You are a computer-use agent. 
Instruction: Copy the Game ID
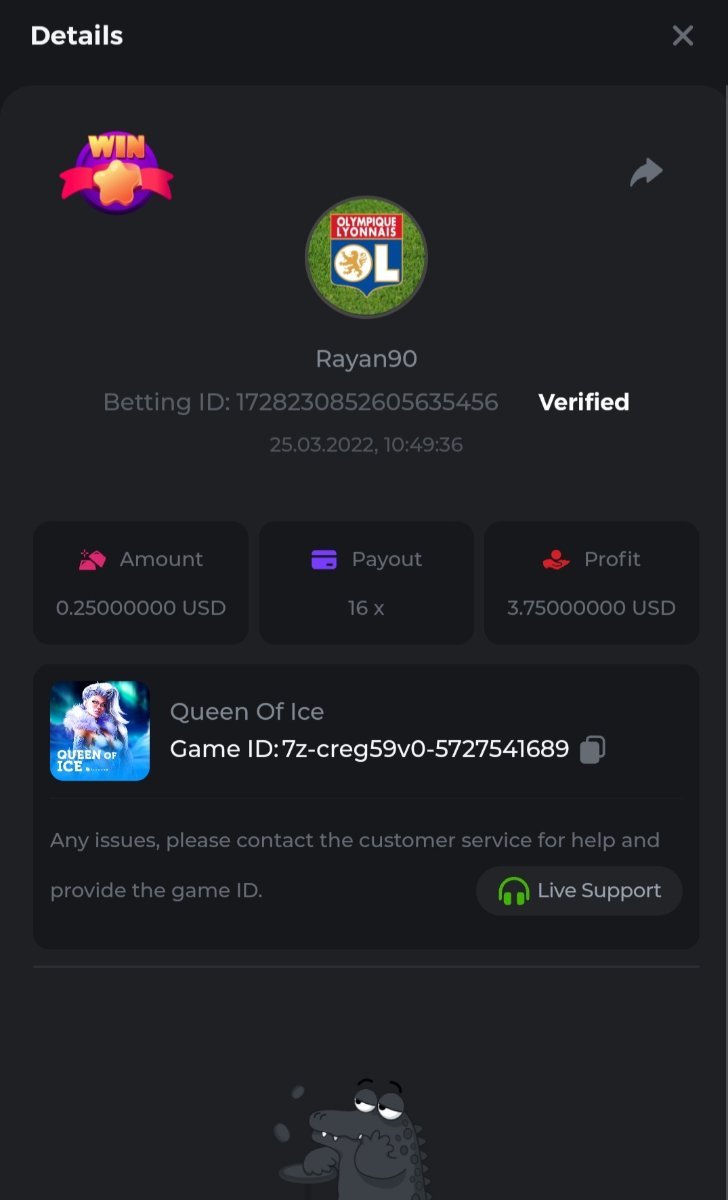593,749
